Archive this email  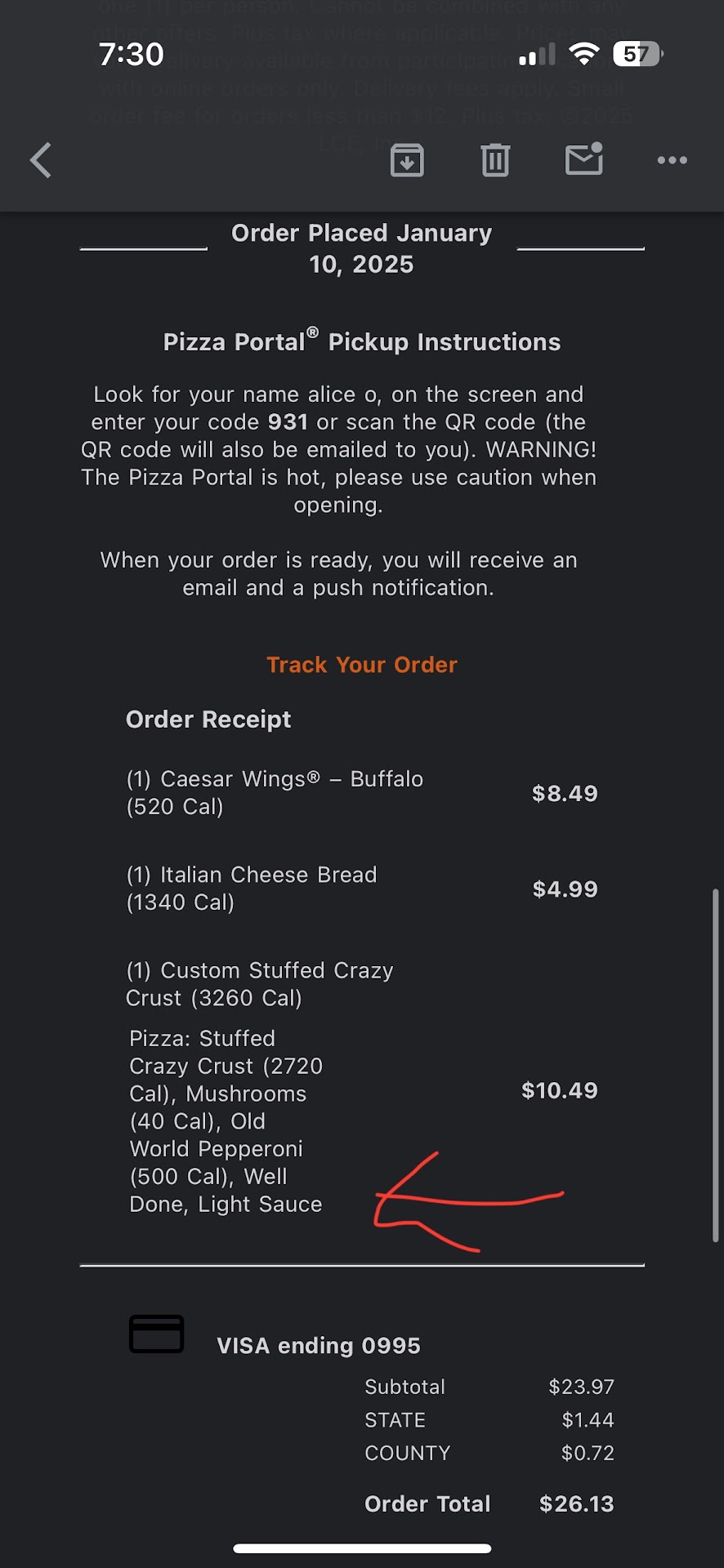pyautogui.click(x=407, y=160)
